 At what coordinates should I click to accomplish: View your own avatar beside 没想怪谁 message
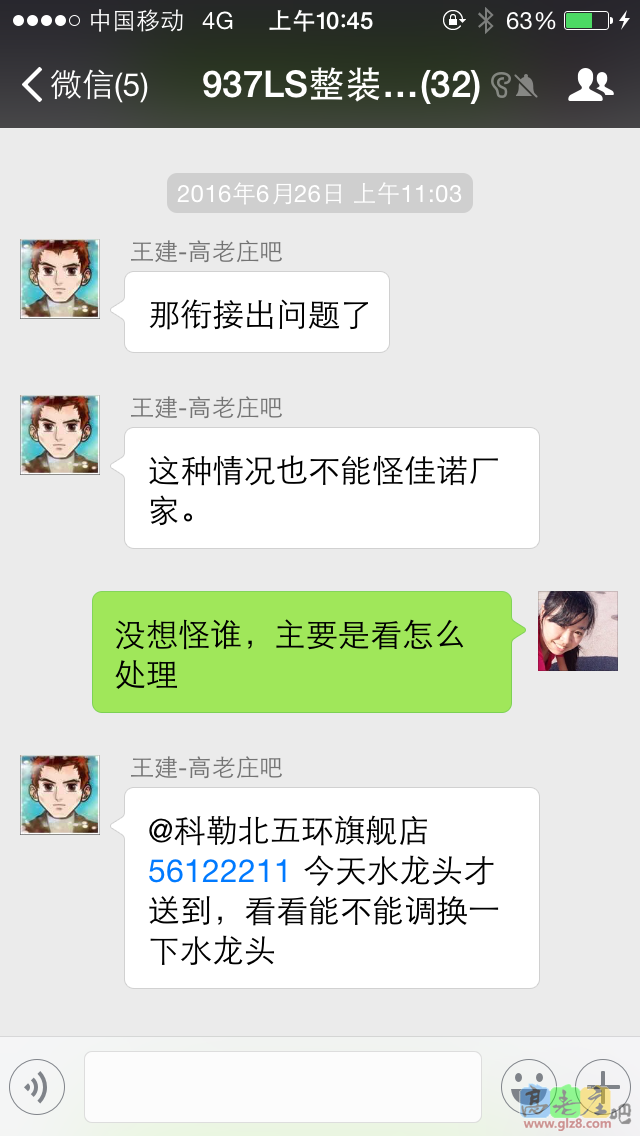(x=577, y=630)
